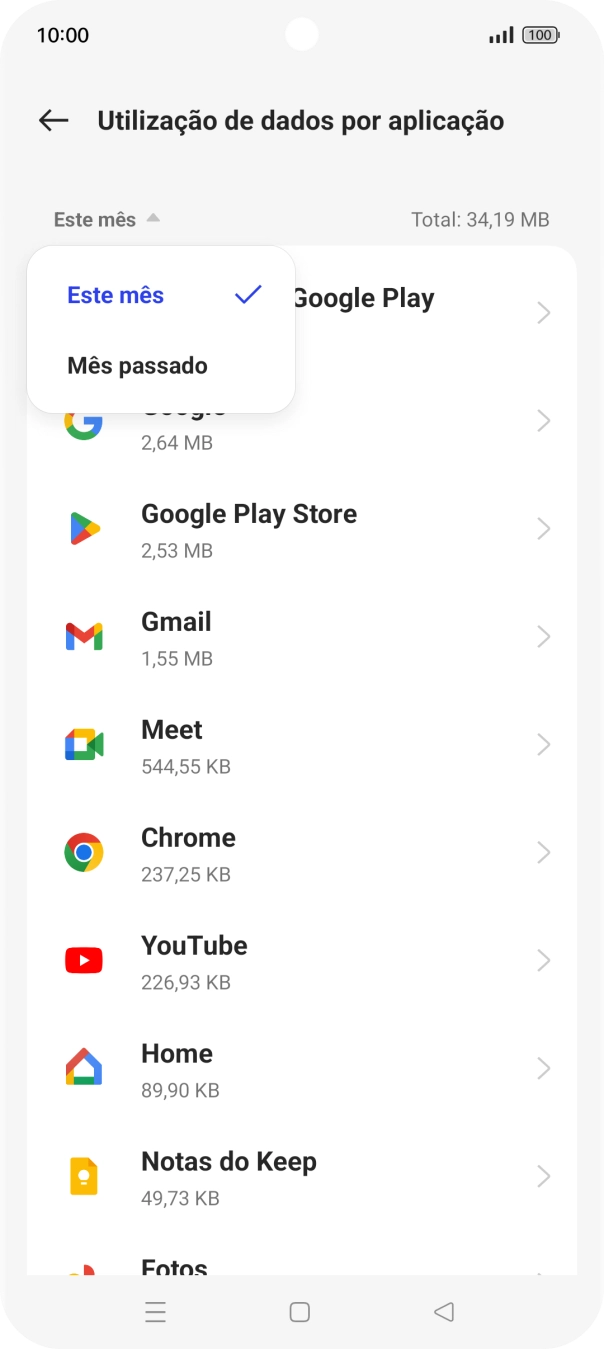Open Meet data usage row
Viewport: 604px width, 1349px height.
302,745
